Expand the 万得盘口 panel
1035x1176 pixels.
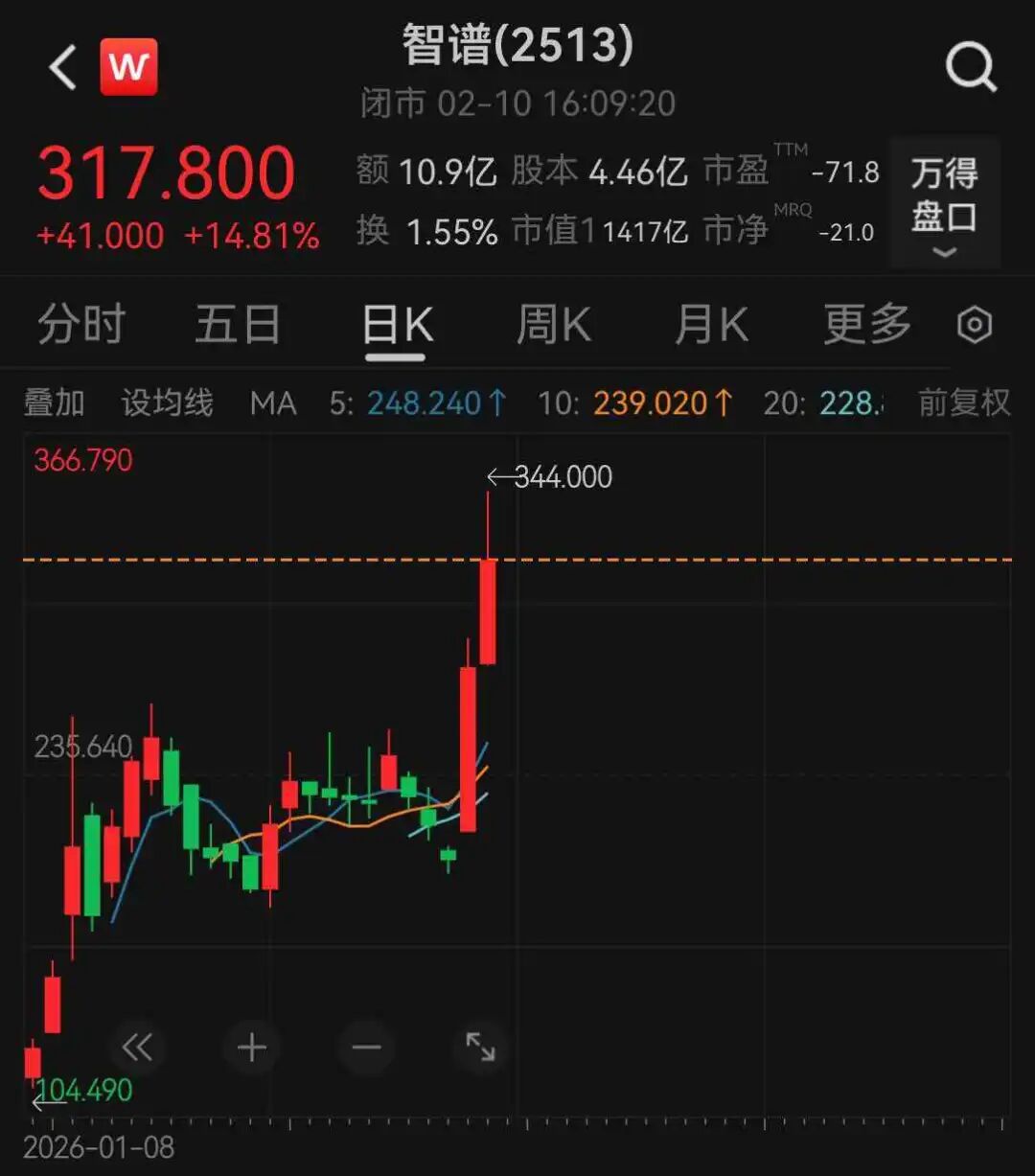tap(944, 201)
